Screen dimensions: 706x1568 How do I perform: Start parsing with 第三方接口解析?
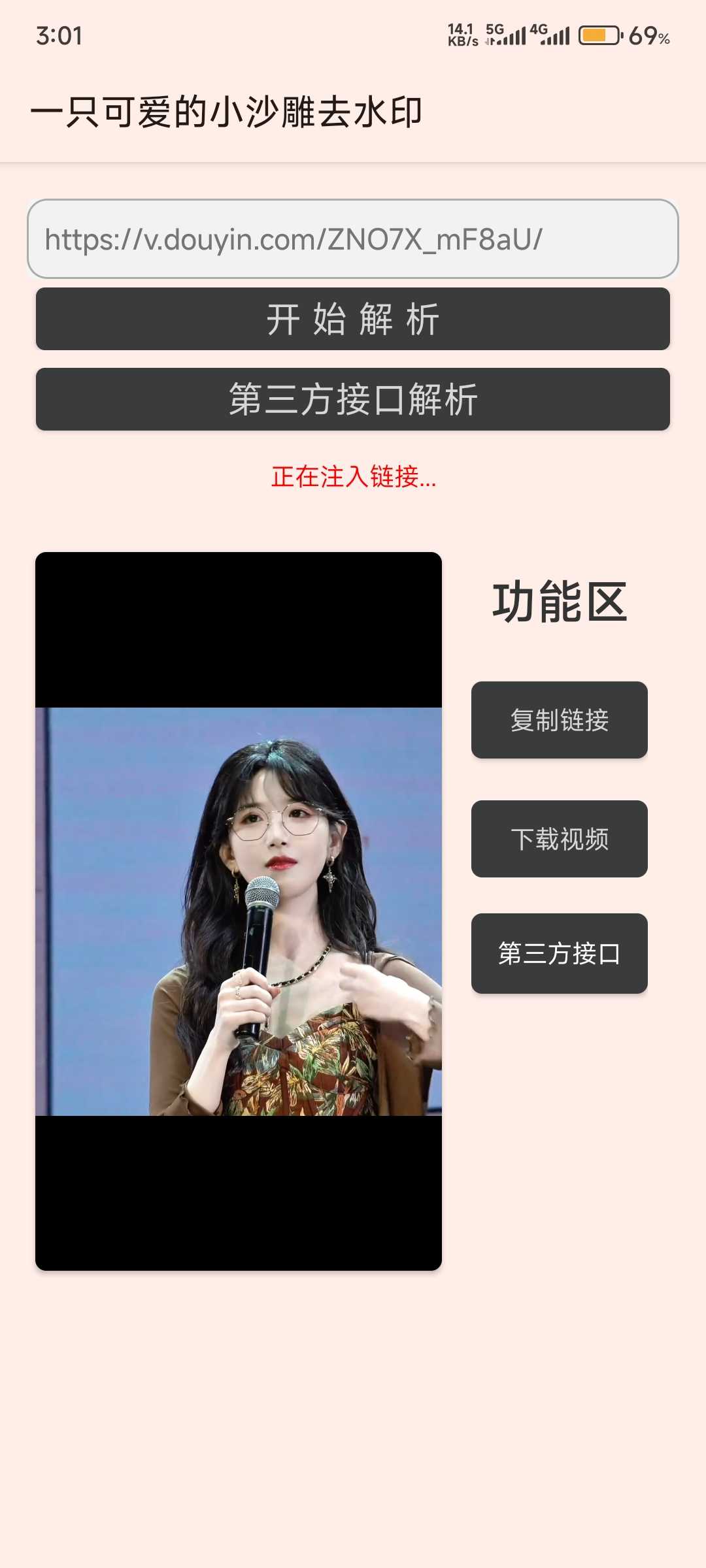[353, 399]
